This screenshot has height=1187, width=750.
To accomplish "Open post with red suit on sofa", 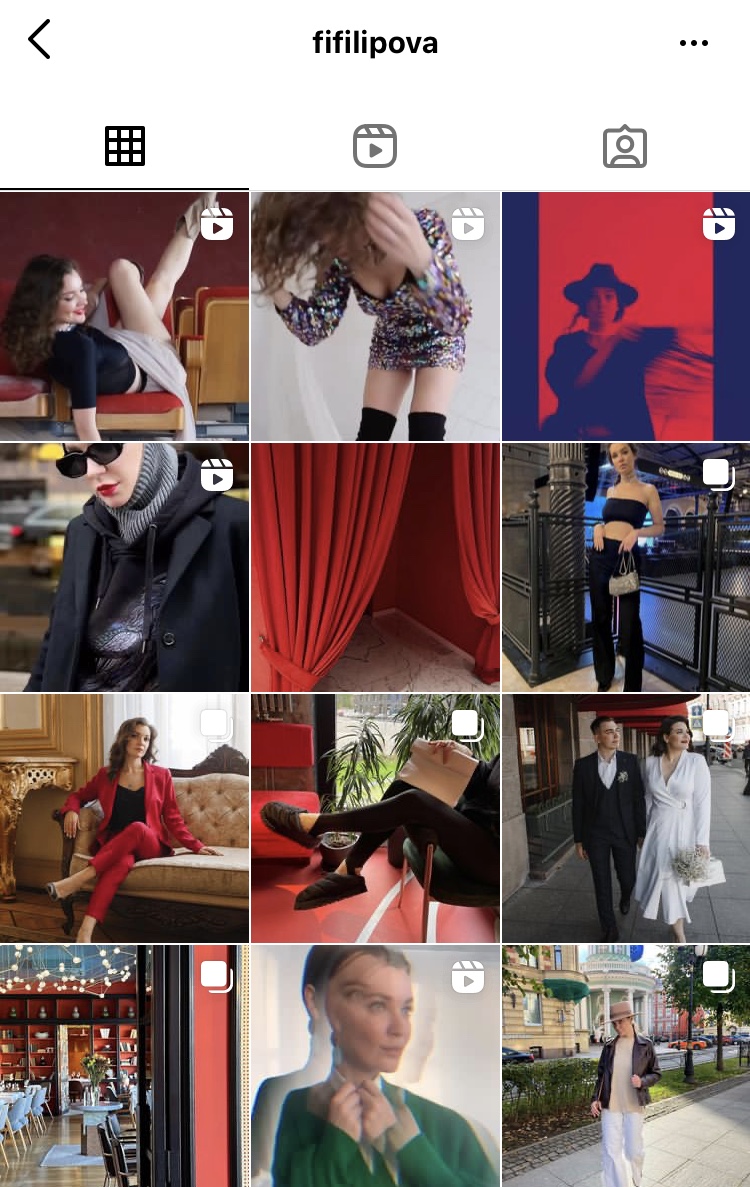I will 124,818.
